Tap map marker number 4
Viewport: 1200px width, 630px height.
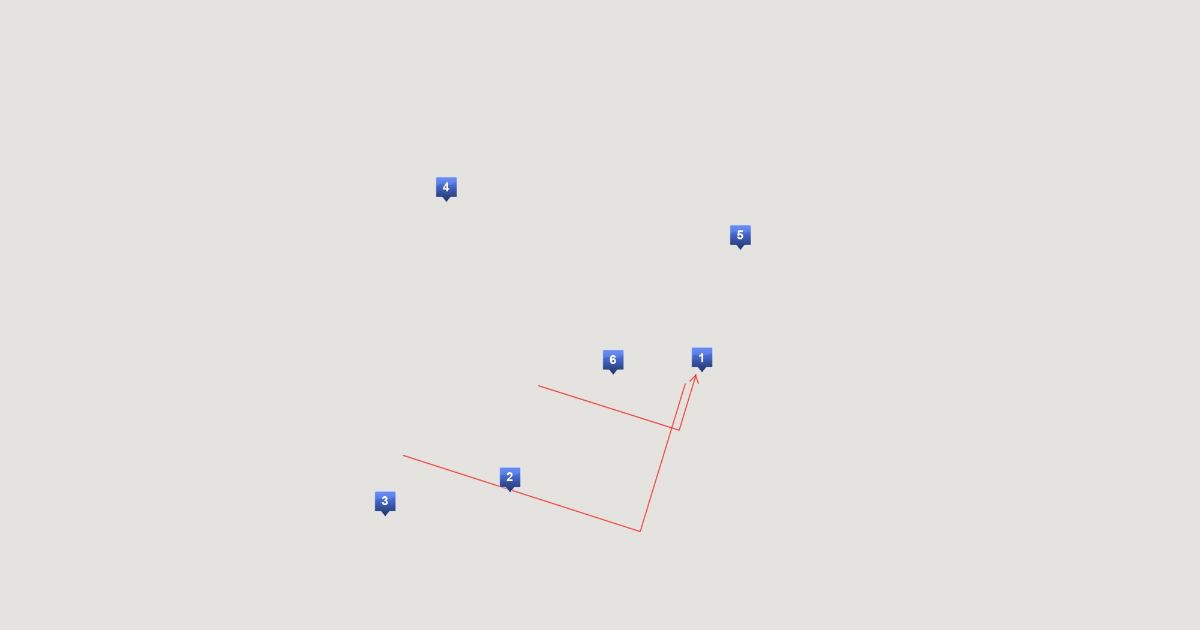tap(446, 188)
